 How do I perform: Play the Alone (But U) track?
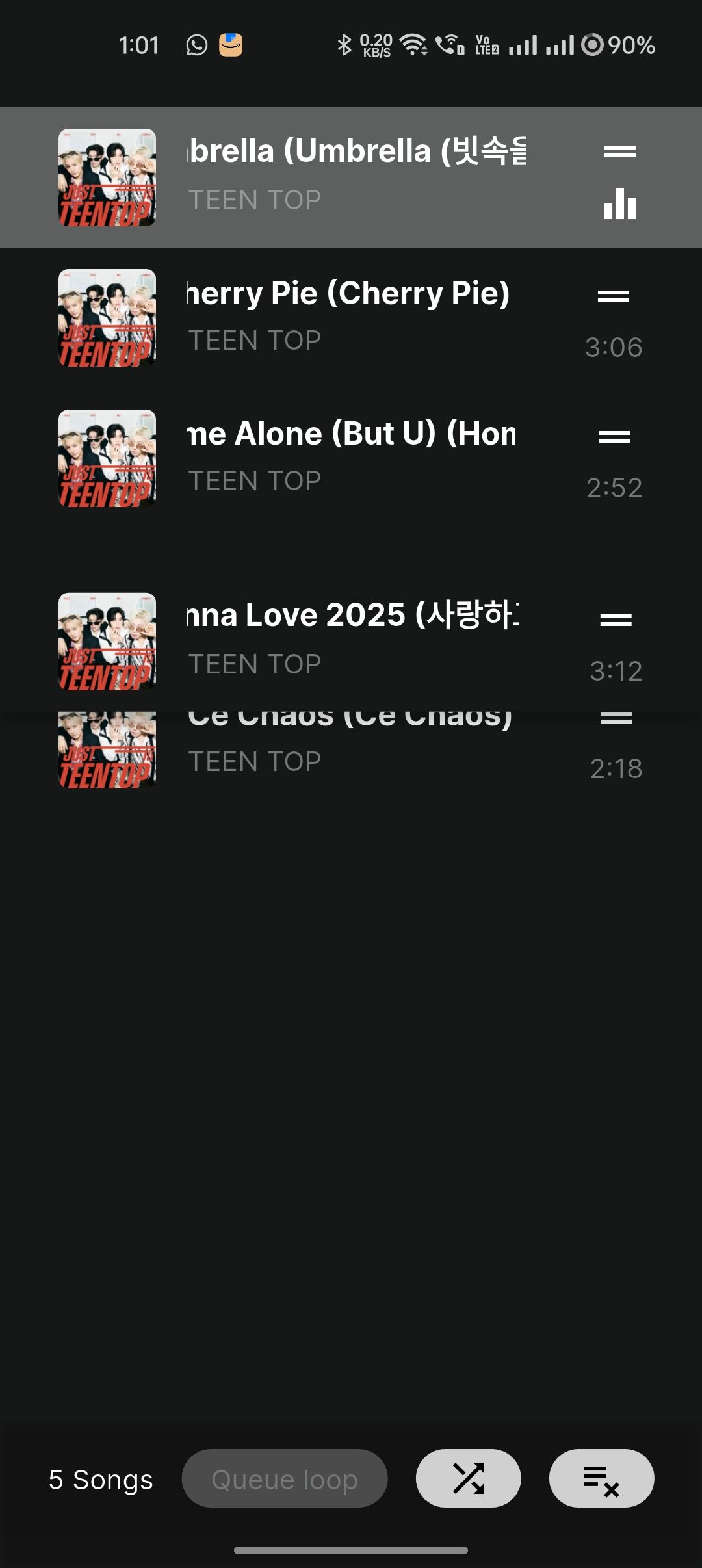pyautogui.click(x=351, y=458)
